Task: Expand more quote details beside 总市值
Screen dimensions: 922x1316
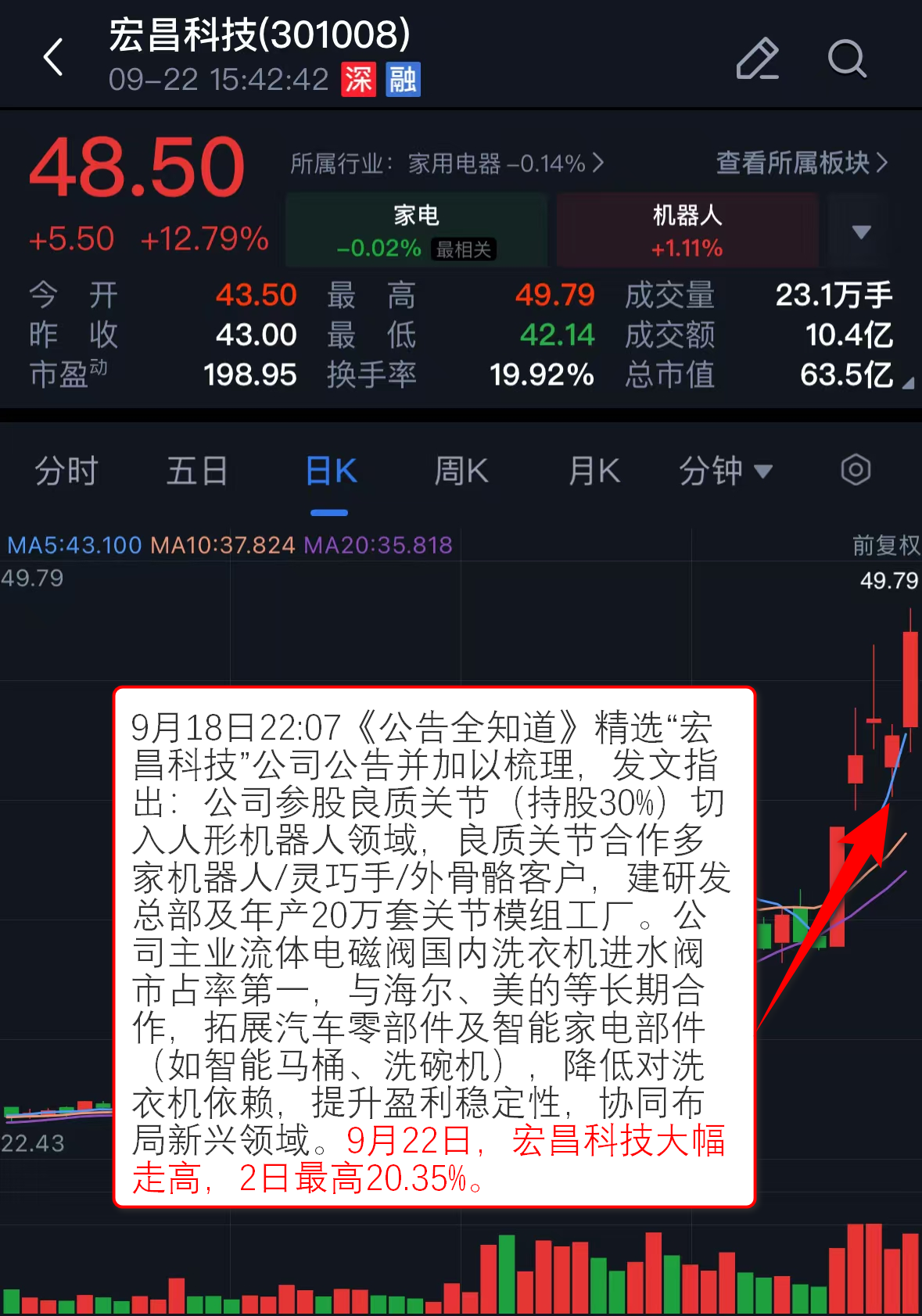Action: (907, 383)
